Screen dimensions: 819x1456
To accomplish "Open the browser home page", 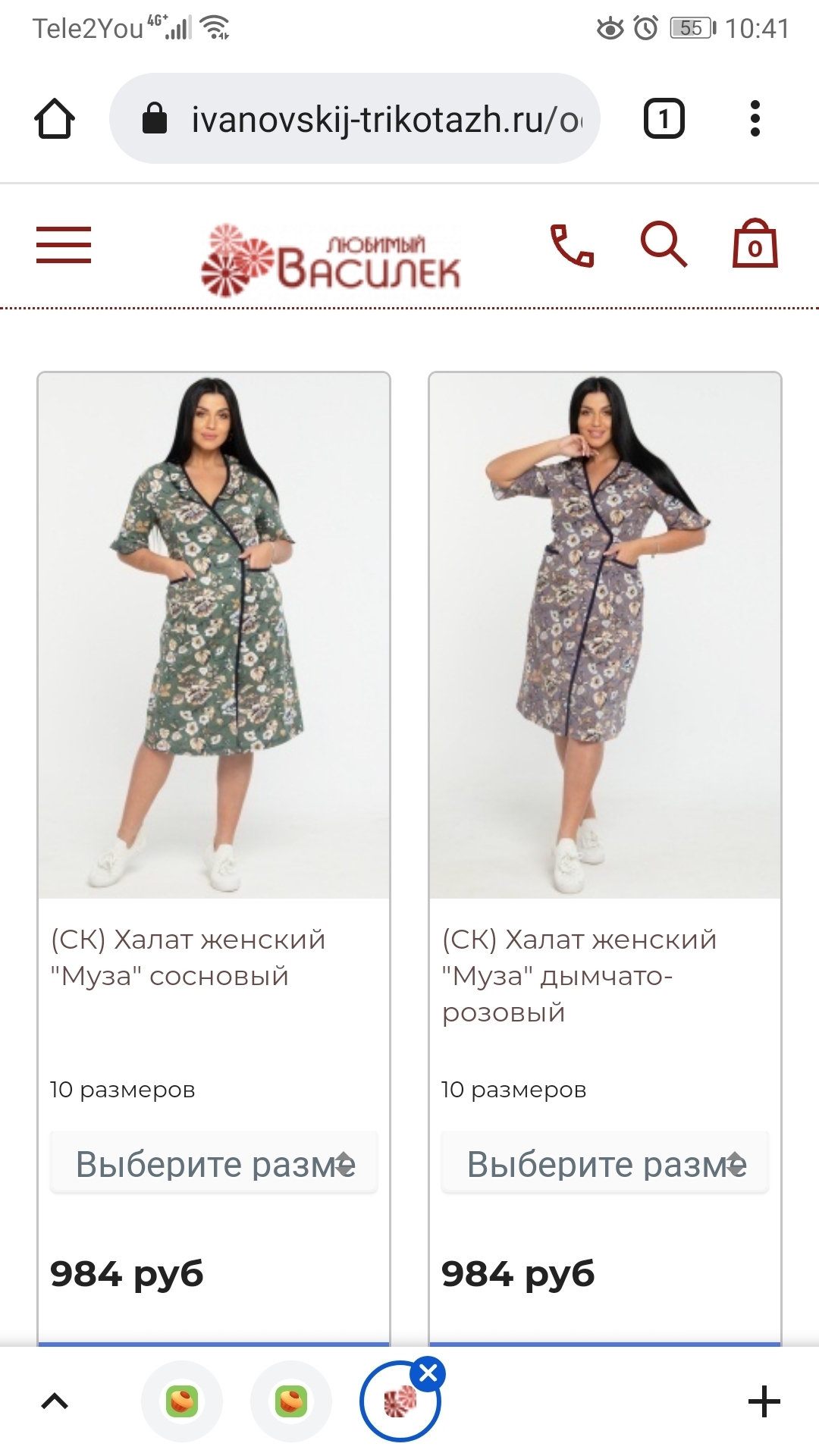I will pyautogui.click(x=55, y=119).
